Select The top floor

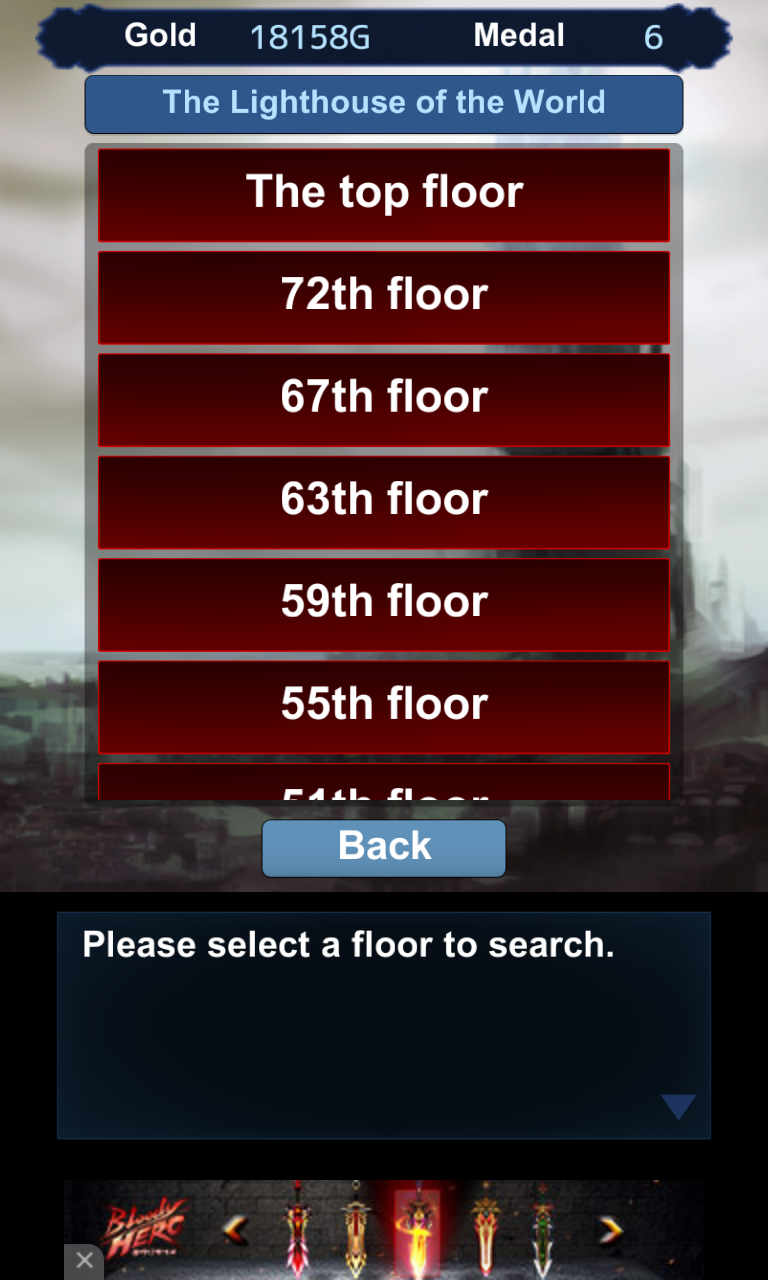click(384, 194)
